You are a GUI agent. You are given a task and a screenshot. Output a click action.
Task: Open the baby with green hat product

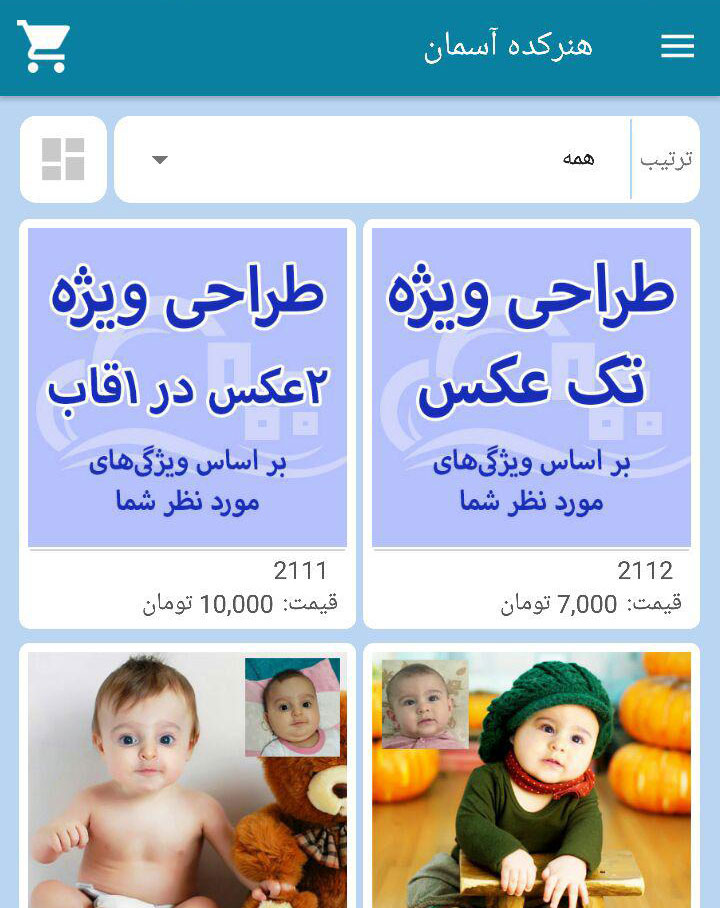coord(531,780)
